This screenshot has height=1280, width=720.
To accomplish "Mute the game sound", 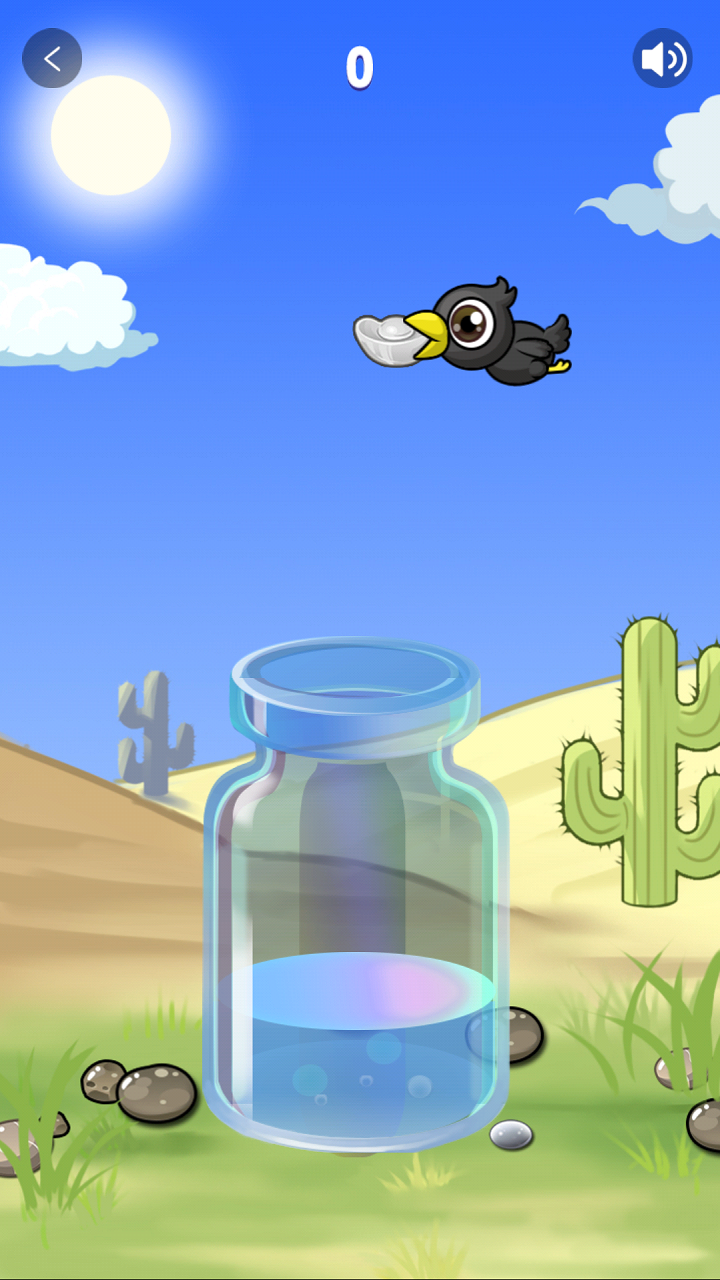I will tap(662, 59).
